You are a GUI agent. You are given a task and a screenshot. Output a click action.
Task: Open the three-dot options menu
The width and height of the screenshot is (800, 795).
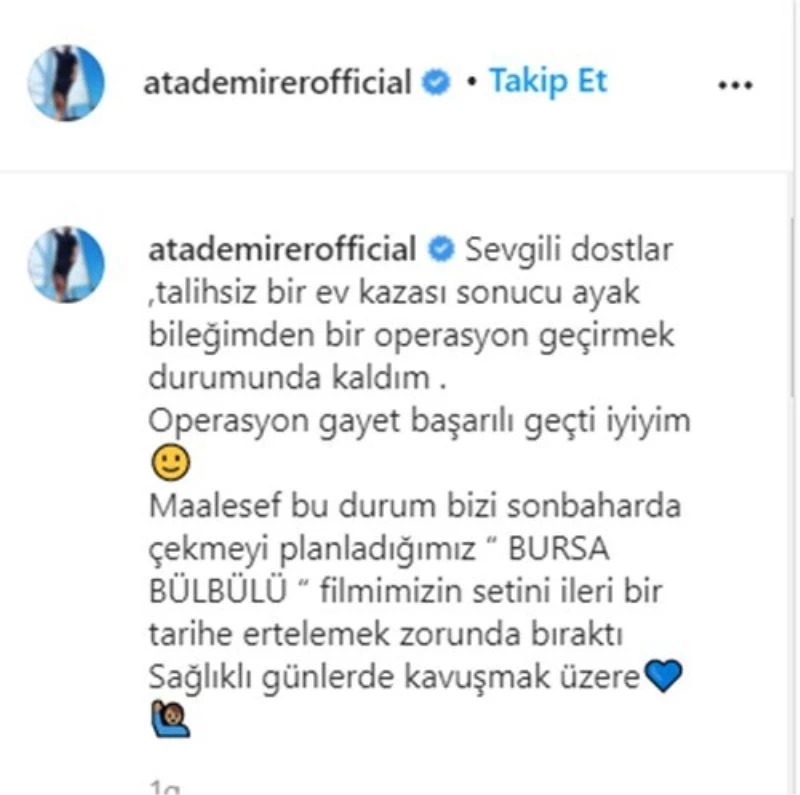point(734,84)
